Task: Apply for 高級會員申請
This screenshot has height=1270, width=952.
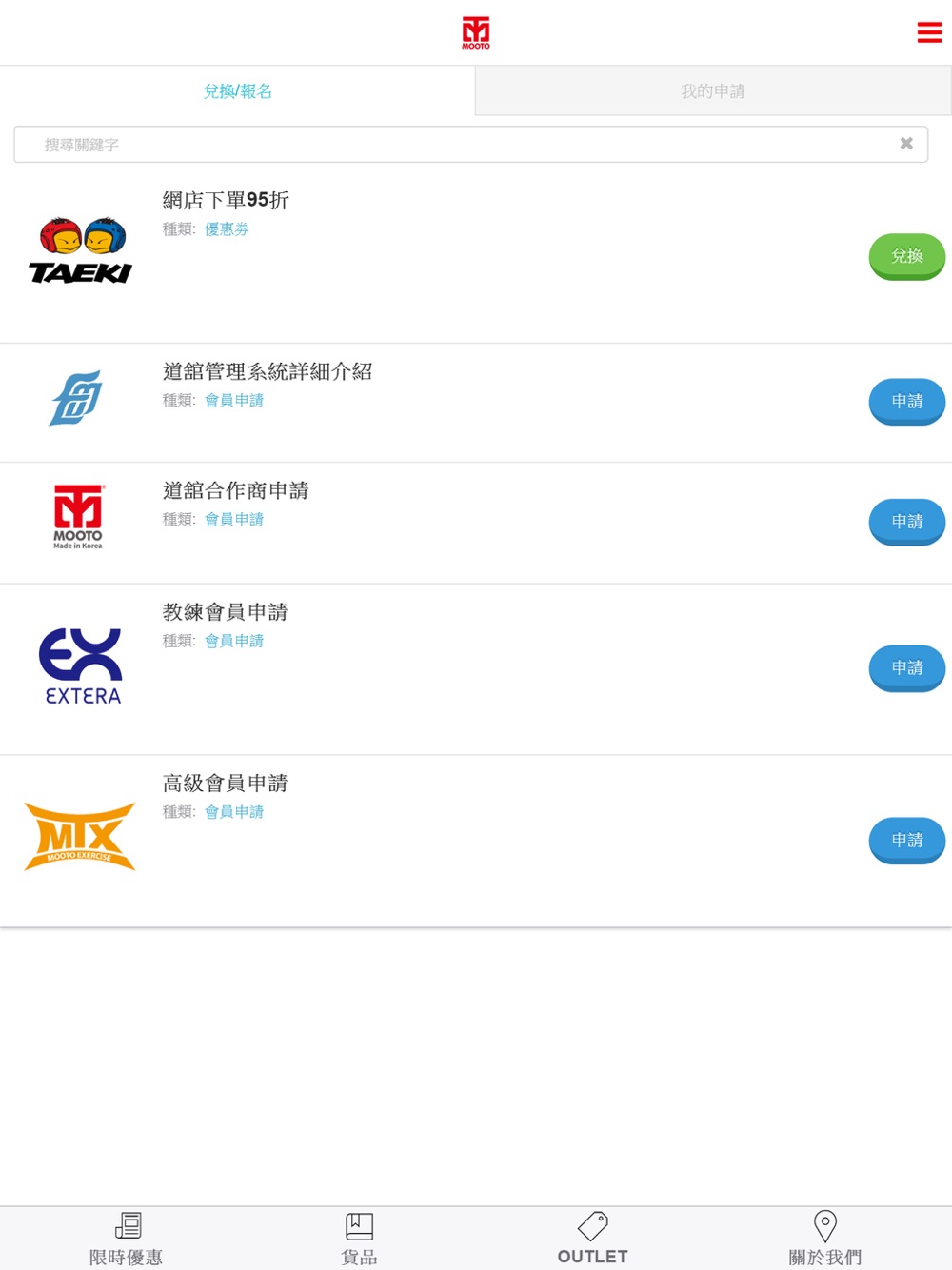Action: (x=907, y=840)
